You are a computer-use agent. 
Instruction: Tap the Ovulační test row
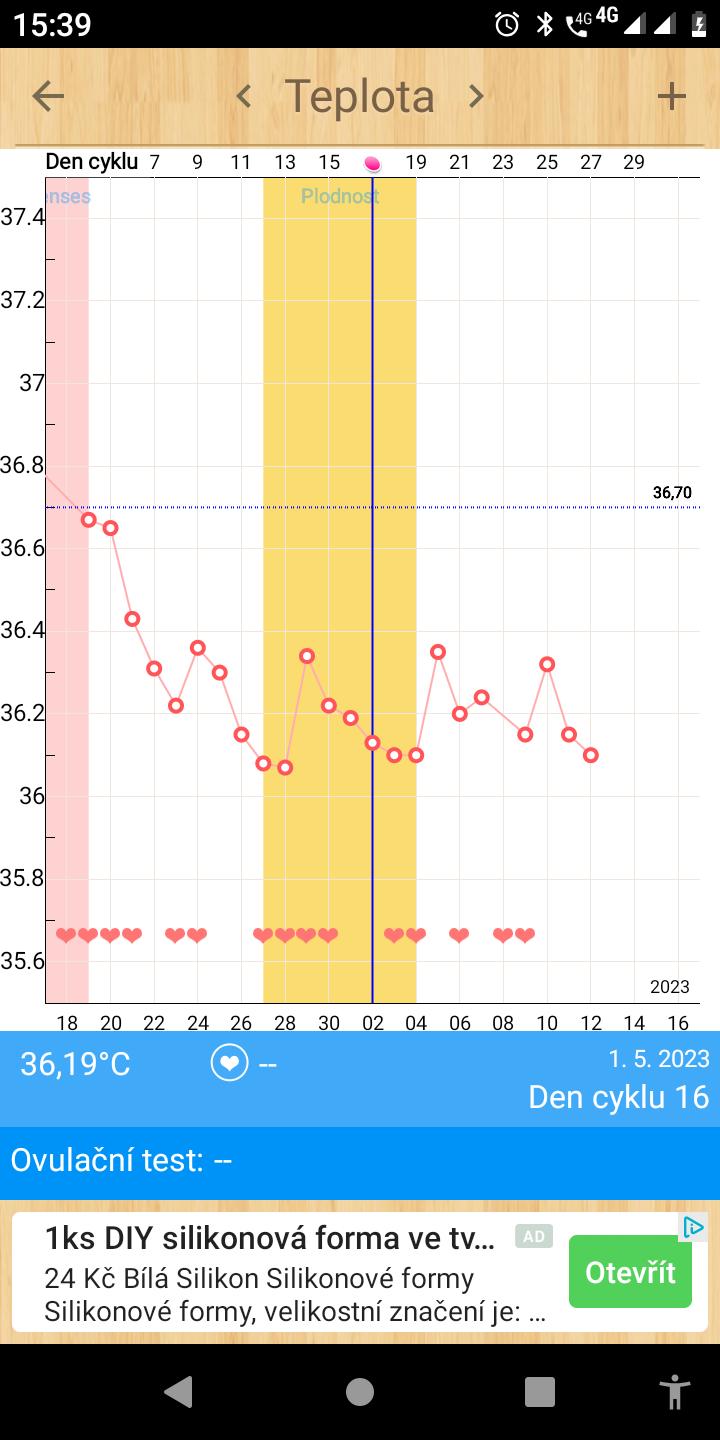tap(360, 1161)
